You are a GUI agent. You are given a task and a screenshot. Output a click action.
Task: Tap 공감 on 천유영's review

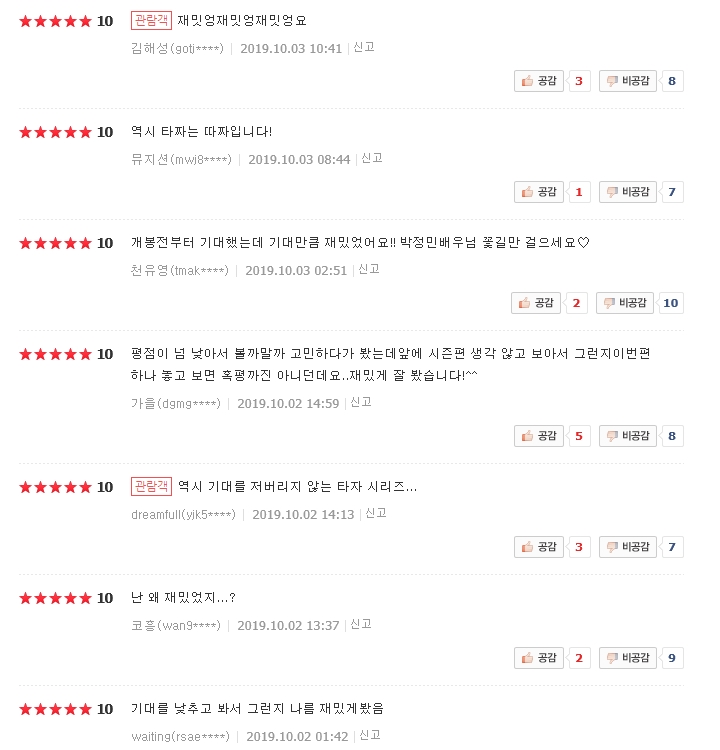[x=536, y=302]
